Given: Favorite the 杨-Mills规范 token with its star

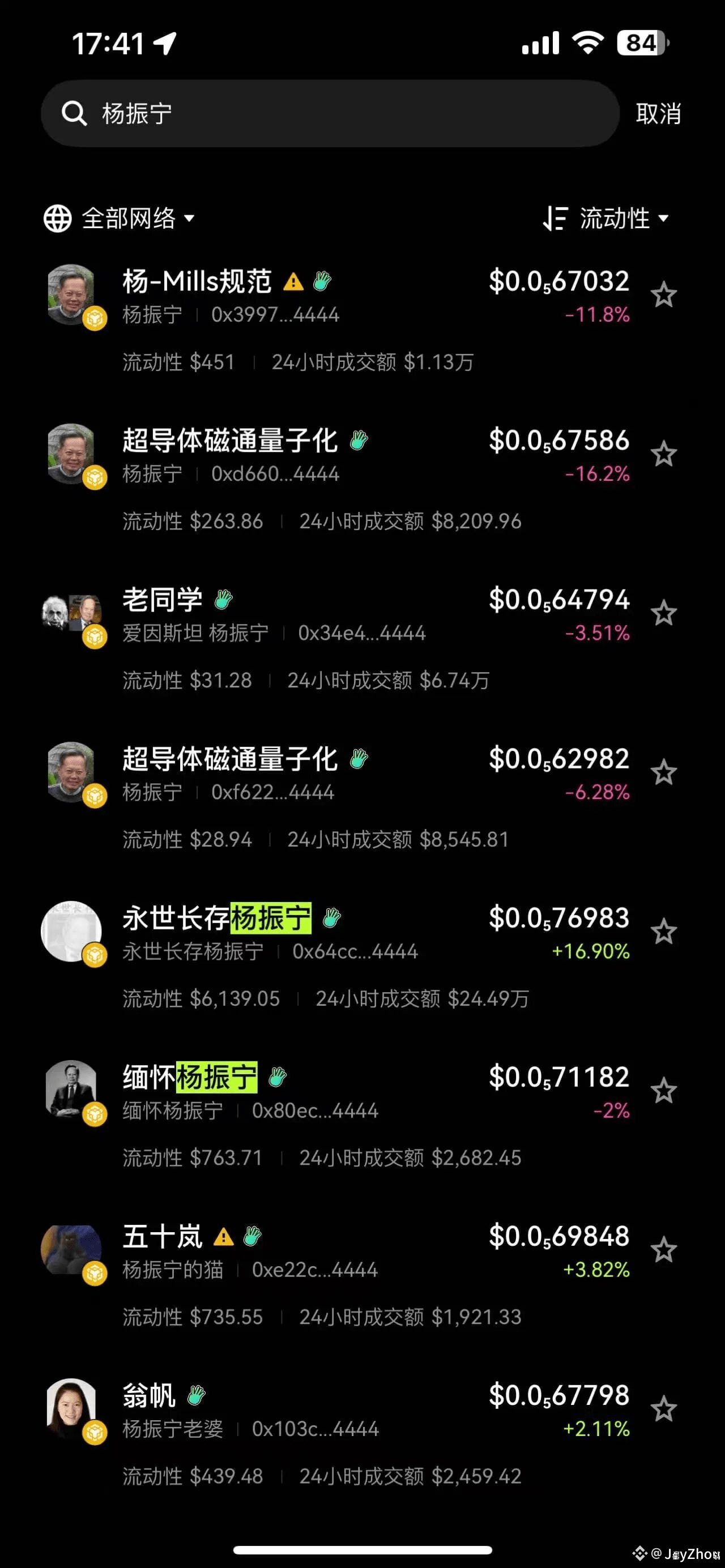Looking at the screenshot, I should coord(663,295).
